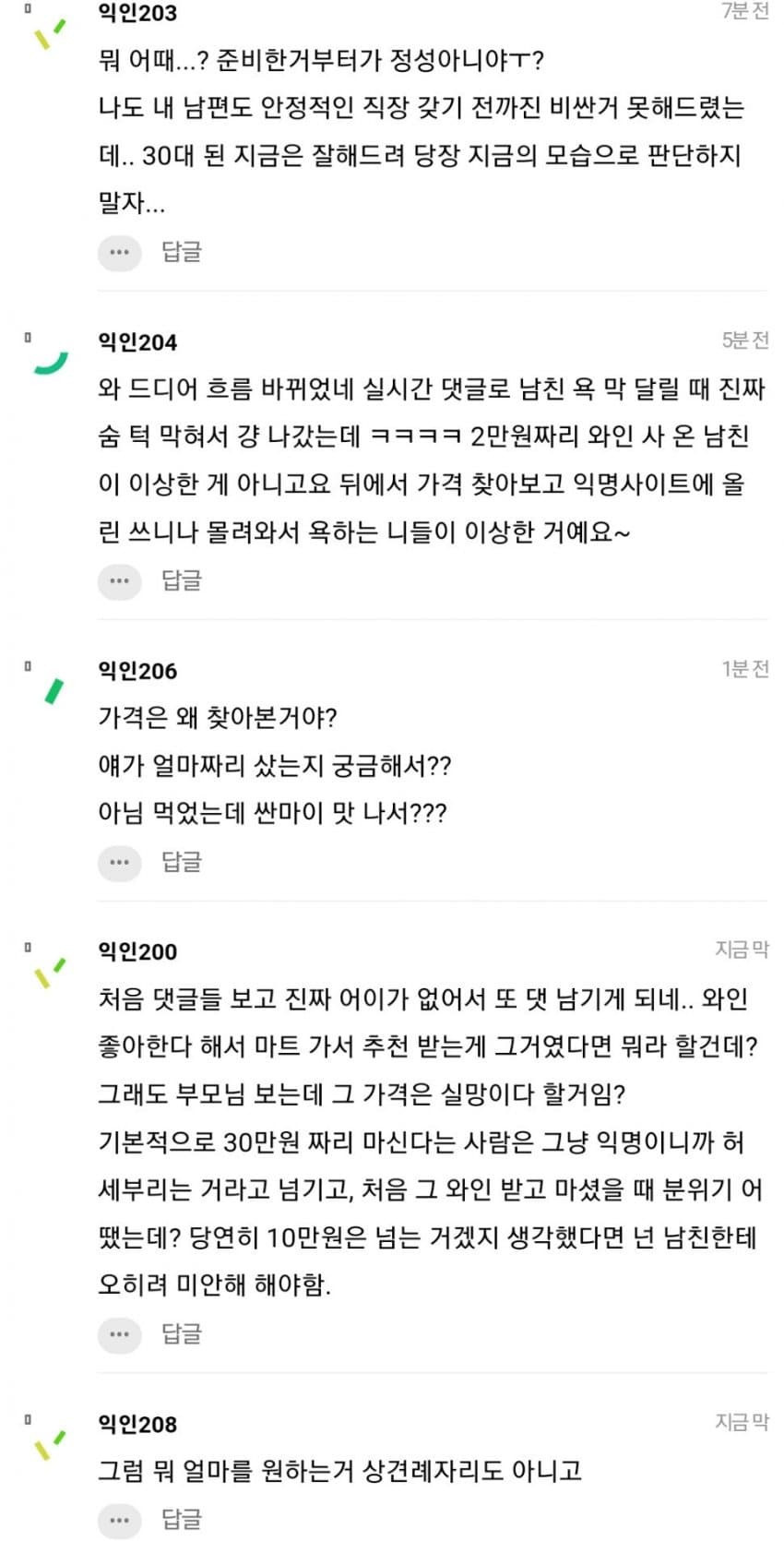784x1541 pixels.
Task: Open more options under 익인208's comment
Action: point(119,1520)
